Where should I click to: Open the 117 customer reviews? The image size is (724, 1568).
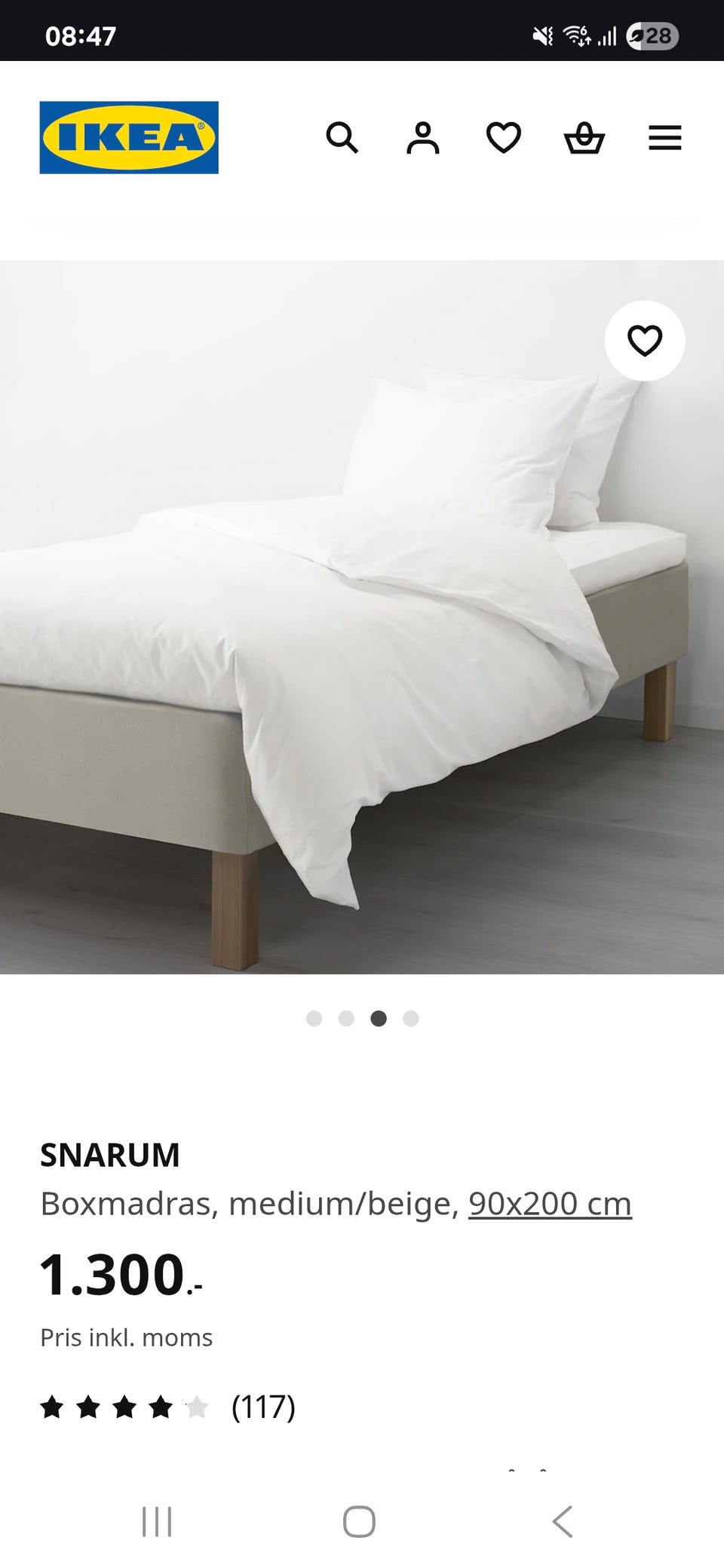click(x=262, y=1406)
